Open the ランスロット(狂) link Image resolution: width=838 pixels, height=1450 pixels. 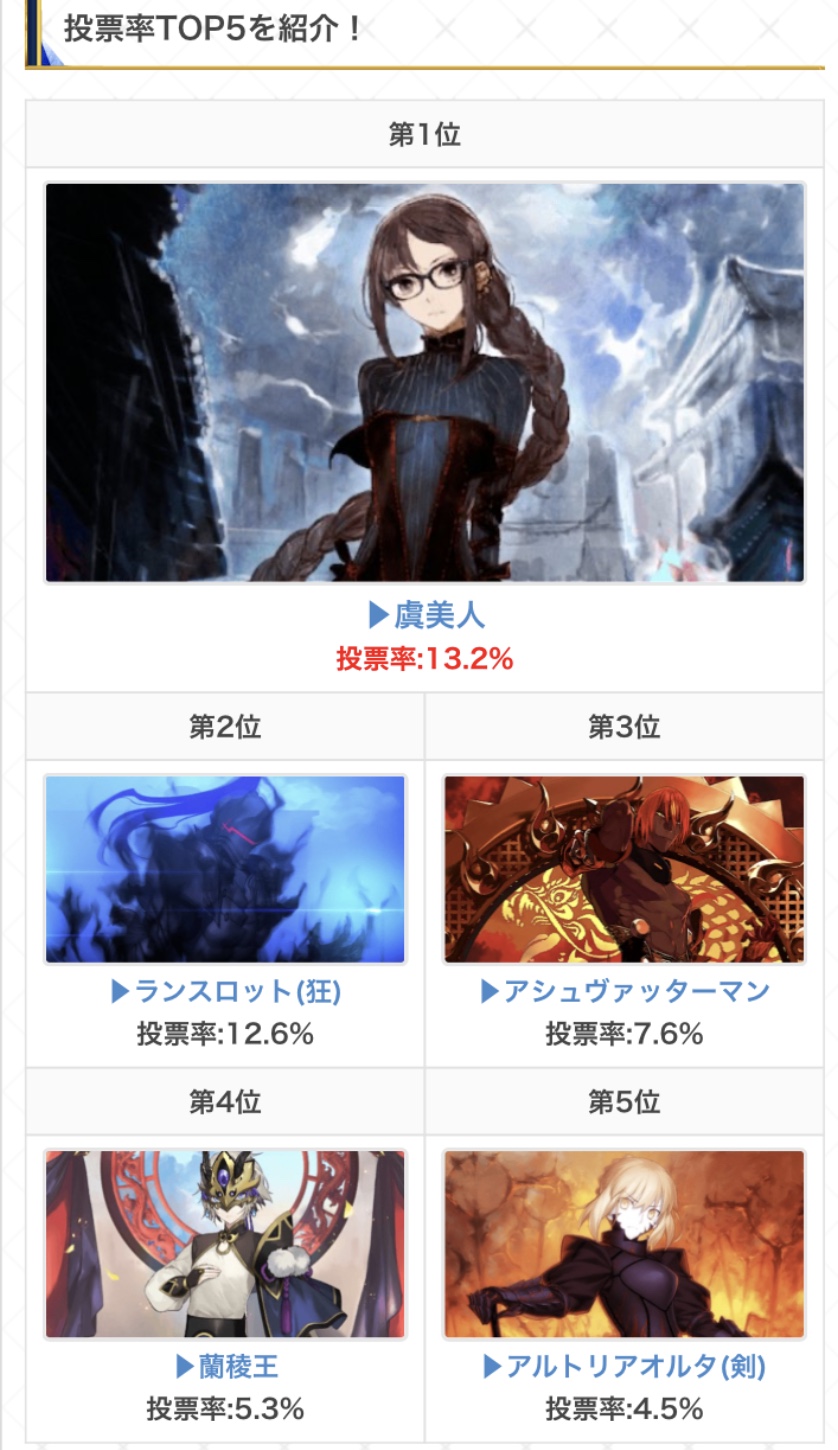click(x=226, y=991)
